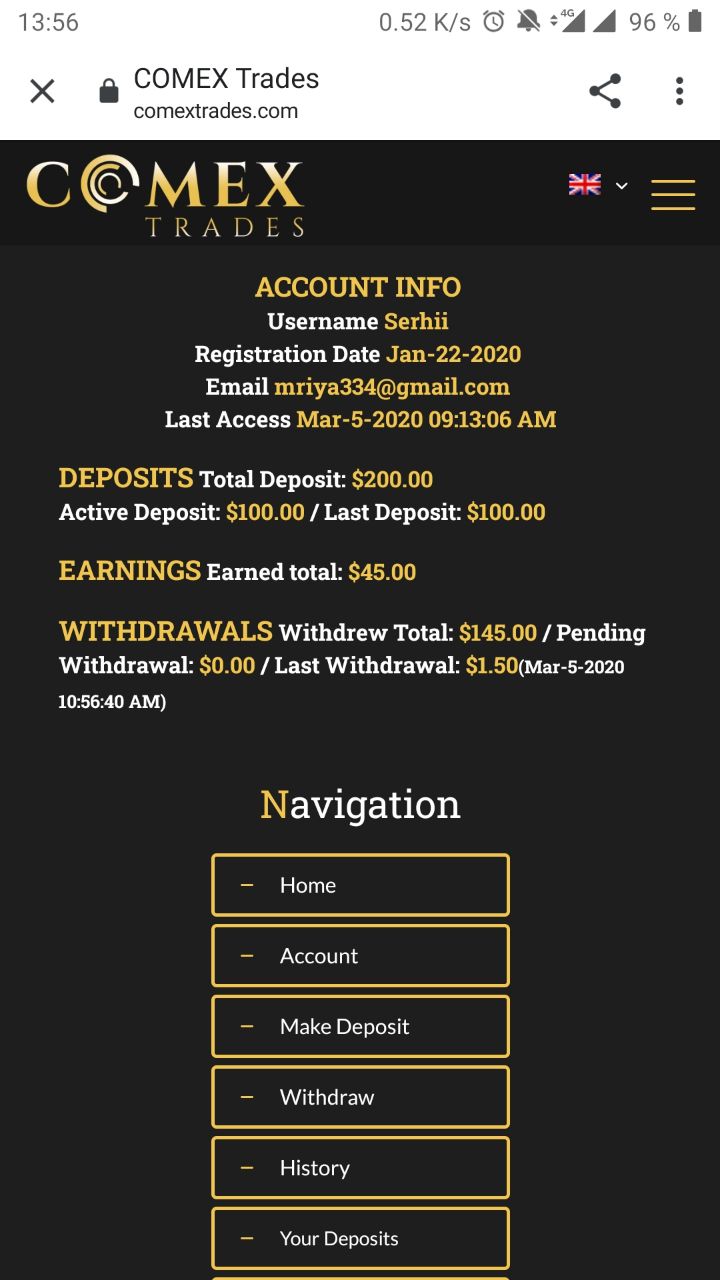The width and height of the screenshot is (720, 1280).
Task: Open Your Deposits
Action: [x=360, y=1238]
